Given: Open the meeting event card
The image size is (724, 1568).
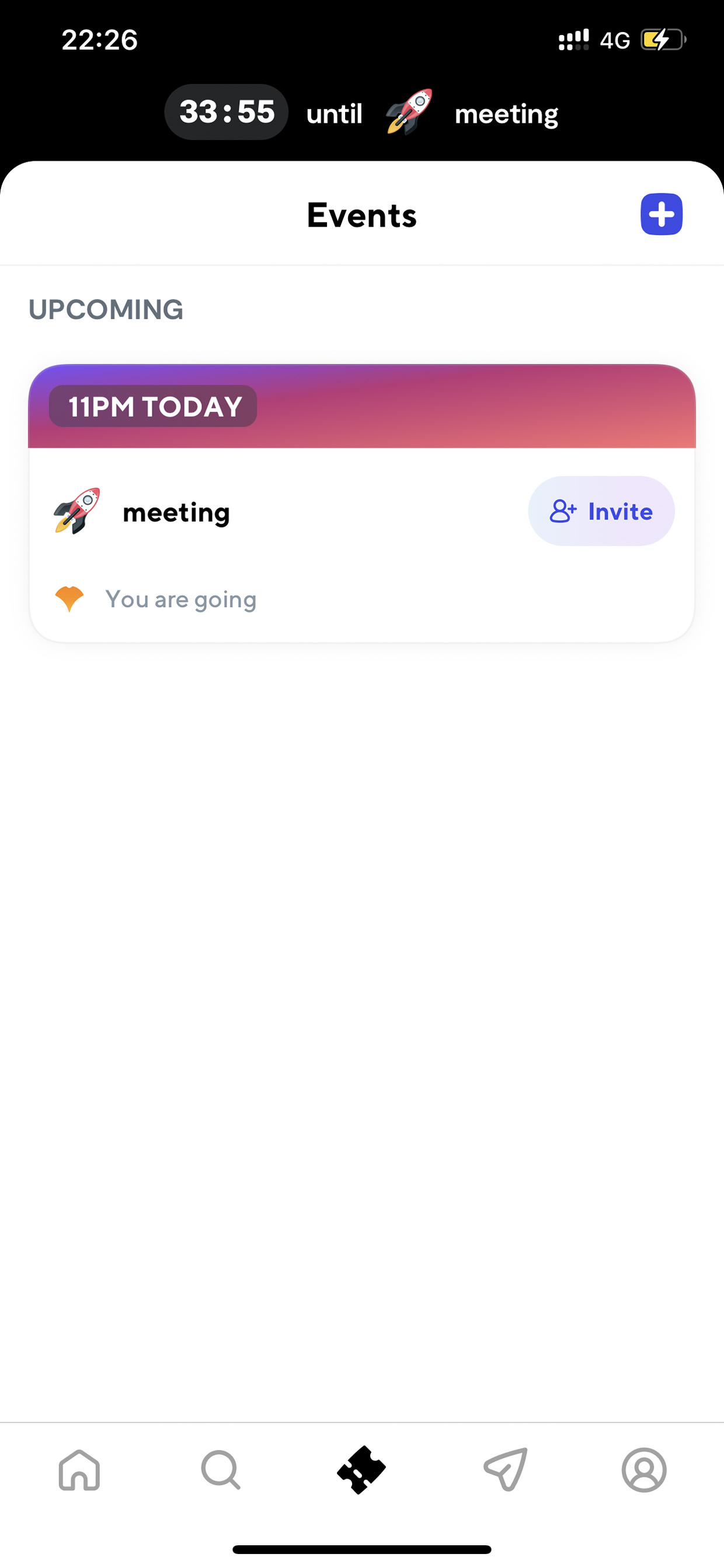Looking at the screenshot, I should [x=362, y=504].
